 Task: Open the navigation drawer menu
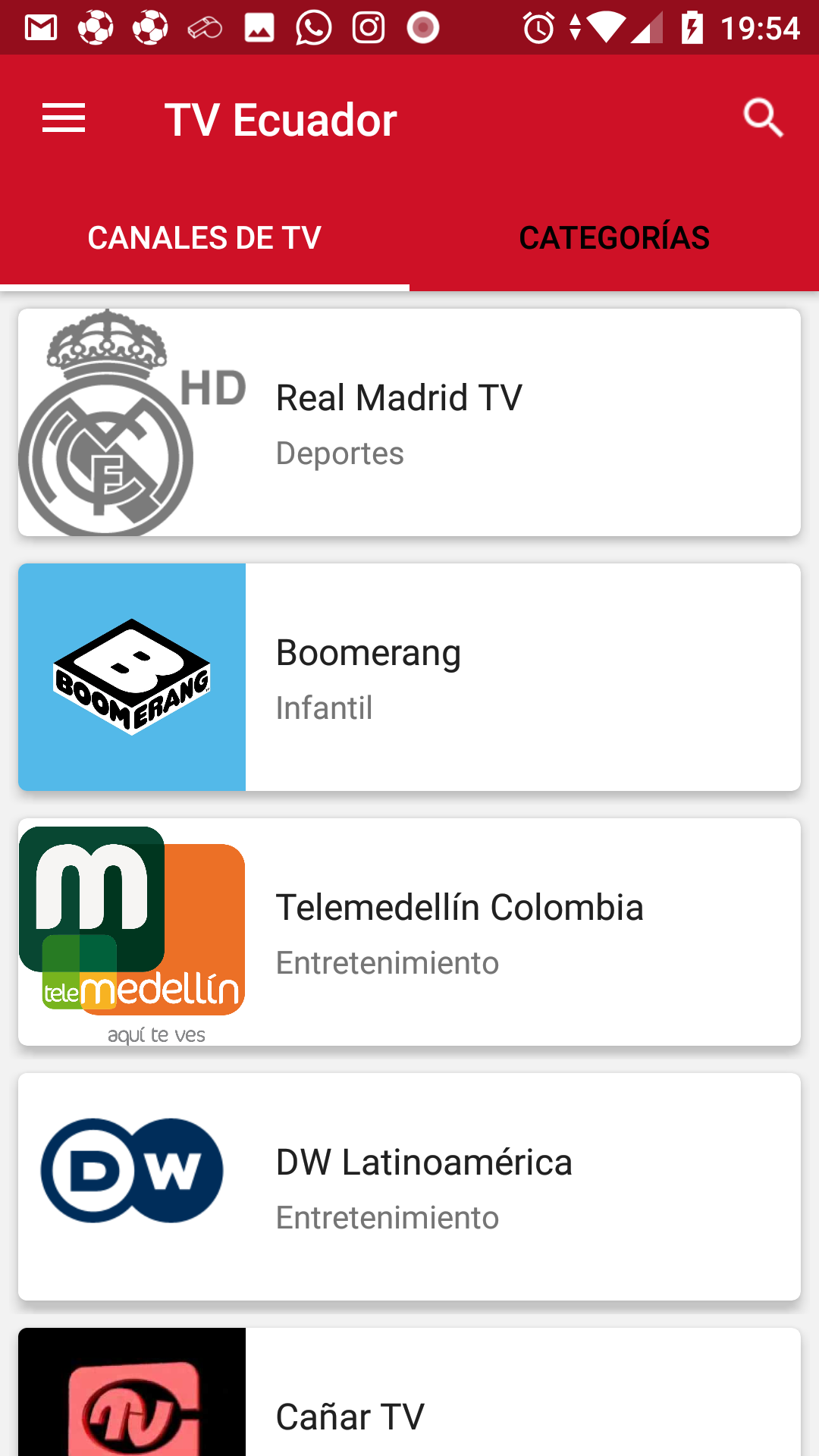point(64,119)
